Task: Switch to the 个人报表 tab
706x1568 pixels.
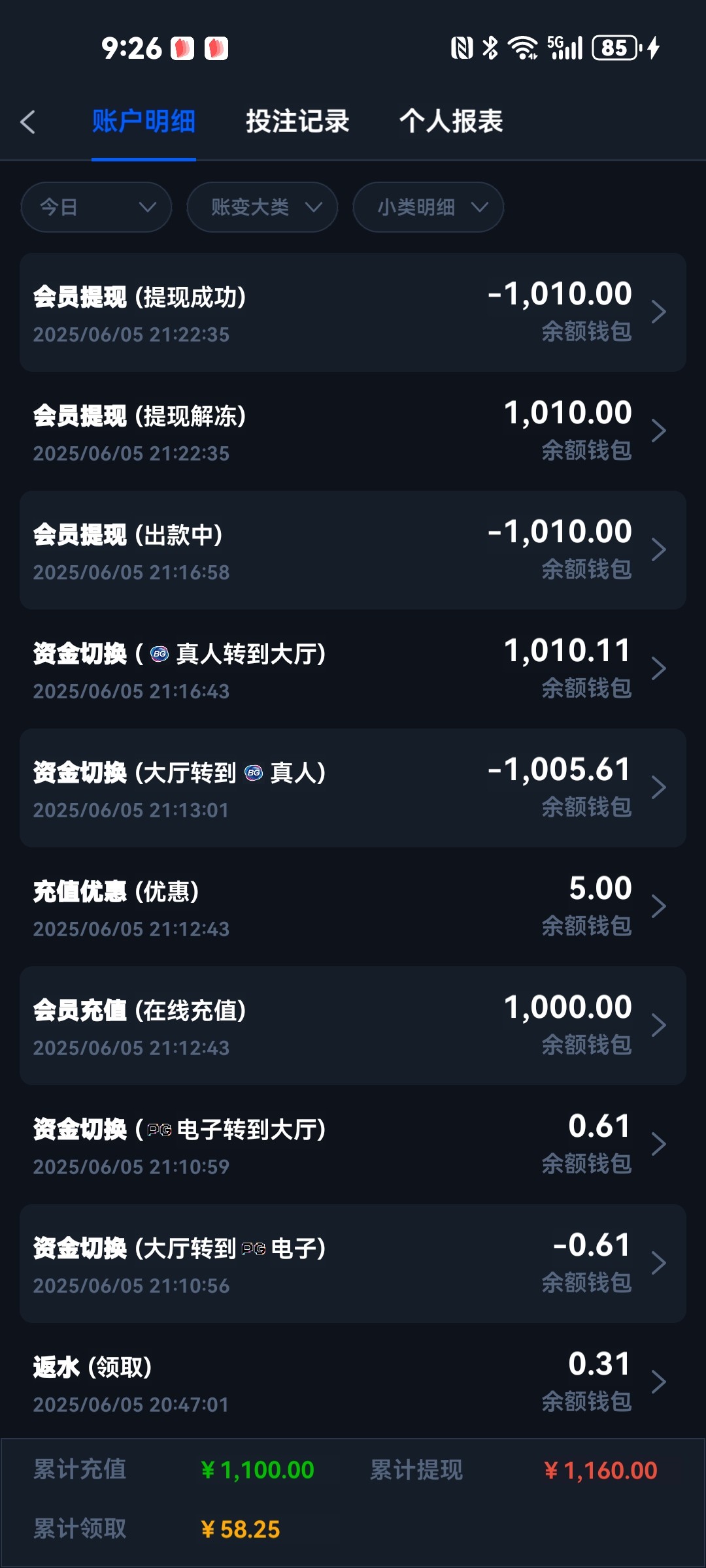Action: click(451, 122)
